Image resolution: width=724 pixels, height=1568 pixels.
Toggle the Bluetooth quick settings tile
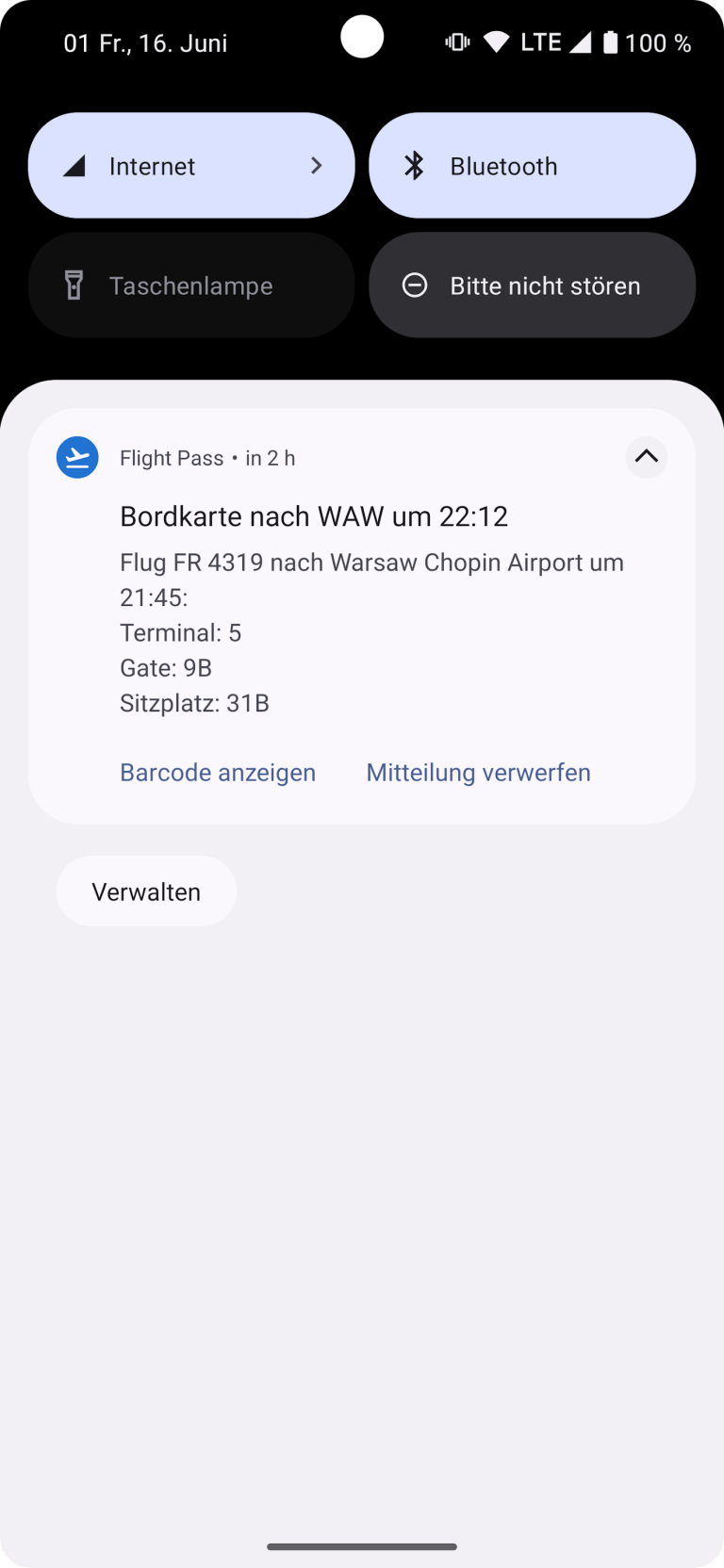point(532,165)
